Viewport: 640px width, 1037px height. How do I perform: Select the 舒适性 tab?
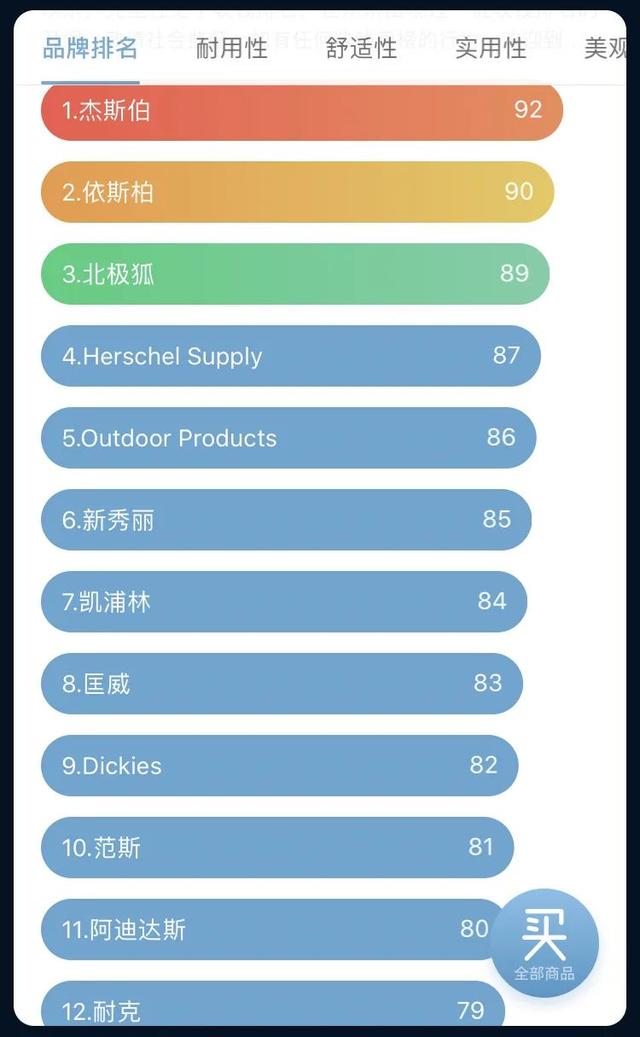point(361,48)
